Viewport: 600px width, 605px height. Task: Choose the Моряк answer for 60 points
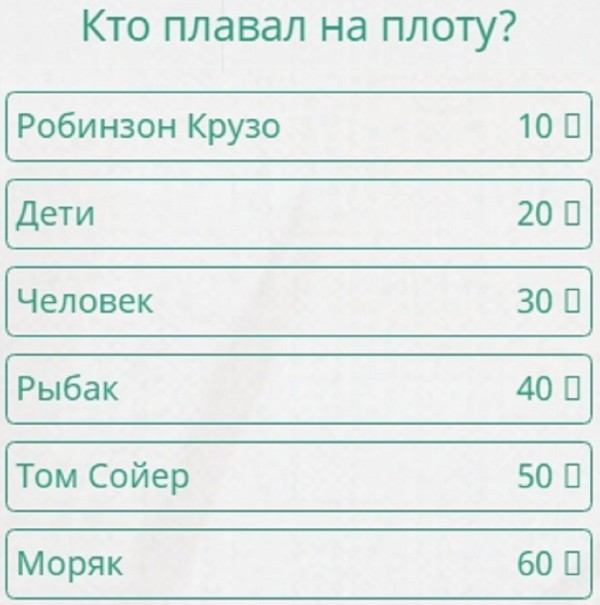click(298, 565)
